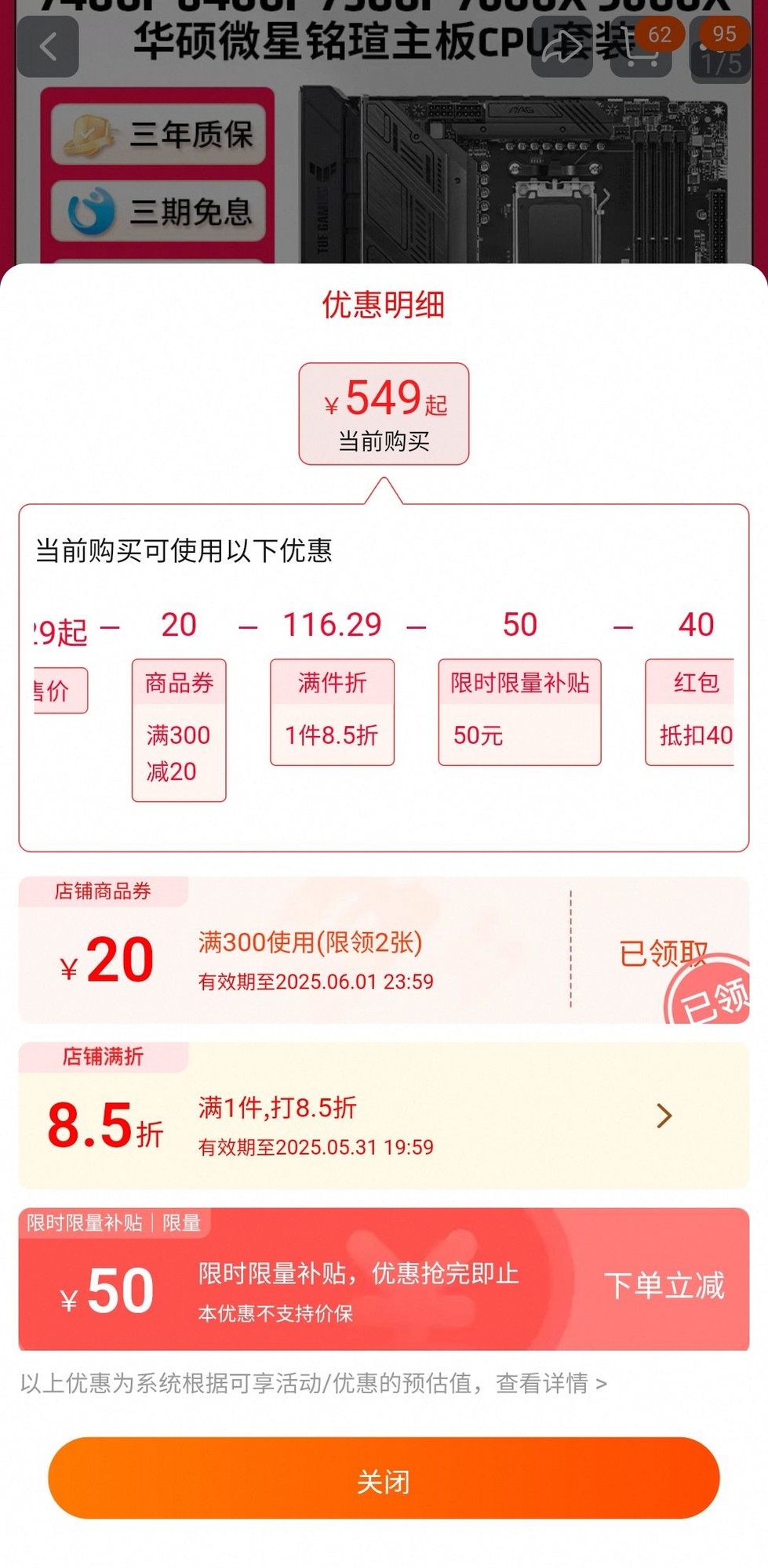Image resolution: width=768 pixels, height=1568 pixels.
Task: Tap 下单立减 on the ¥50 subsidy
Action: pyautogui.click(x=664, y=1286)
